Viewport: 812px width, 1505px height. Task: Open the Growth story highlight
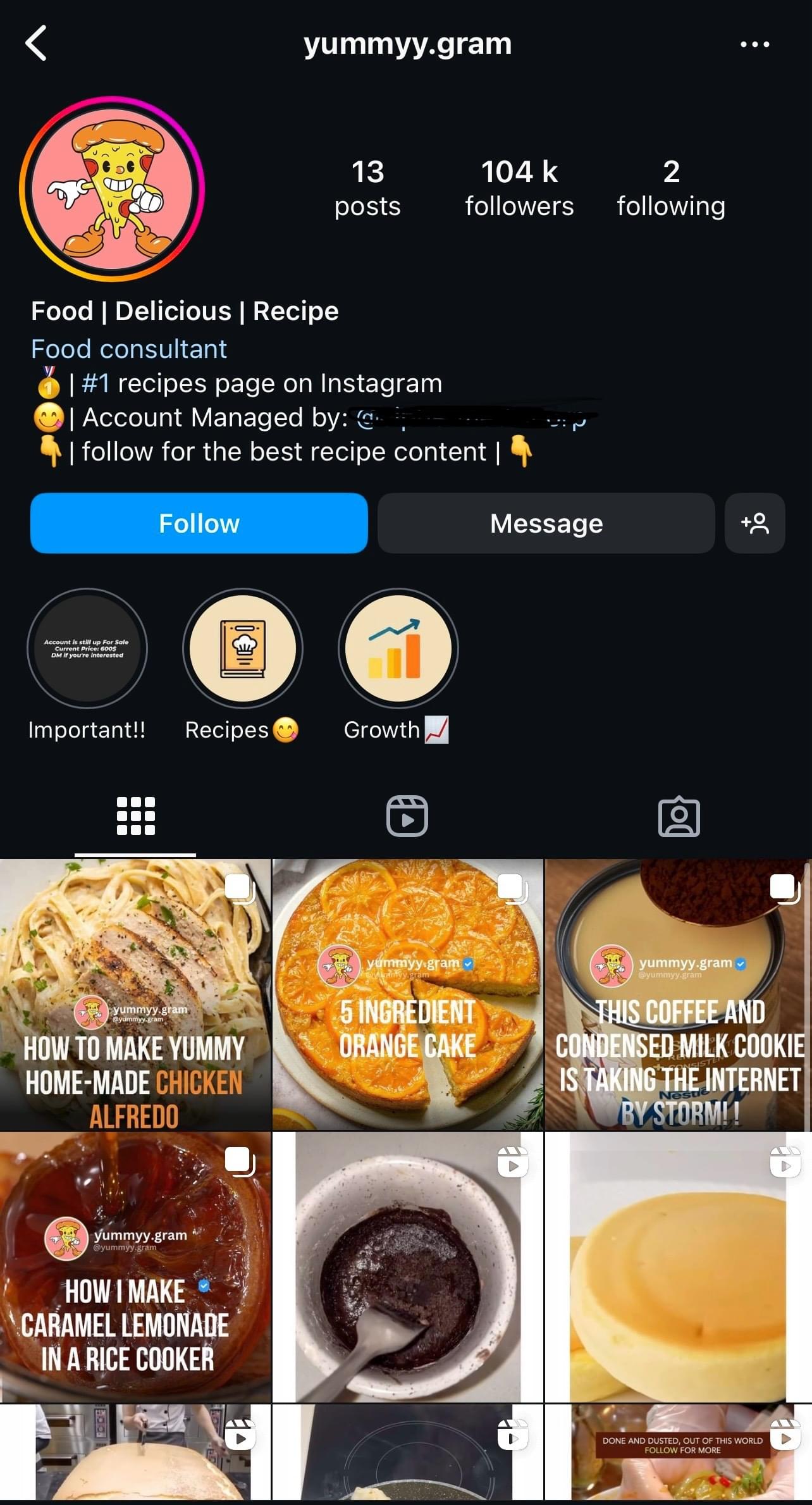click(x=398, y=648)
